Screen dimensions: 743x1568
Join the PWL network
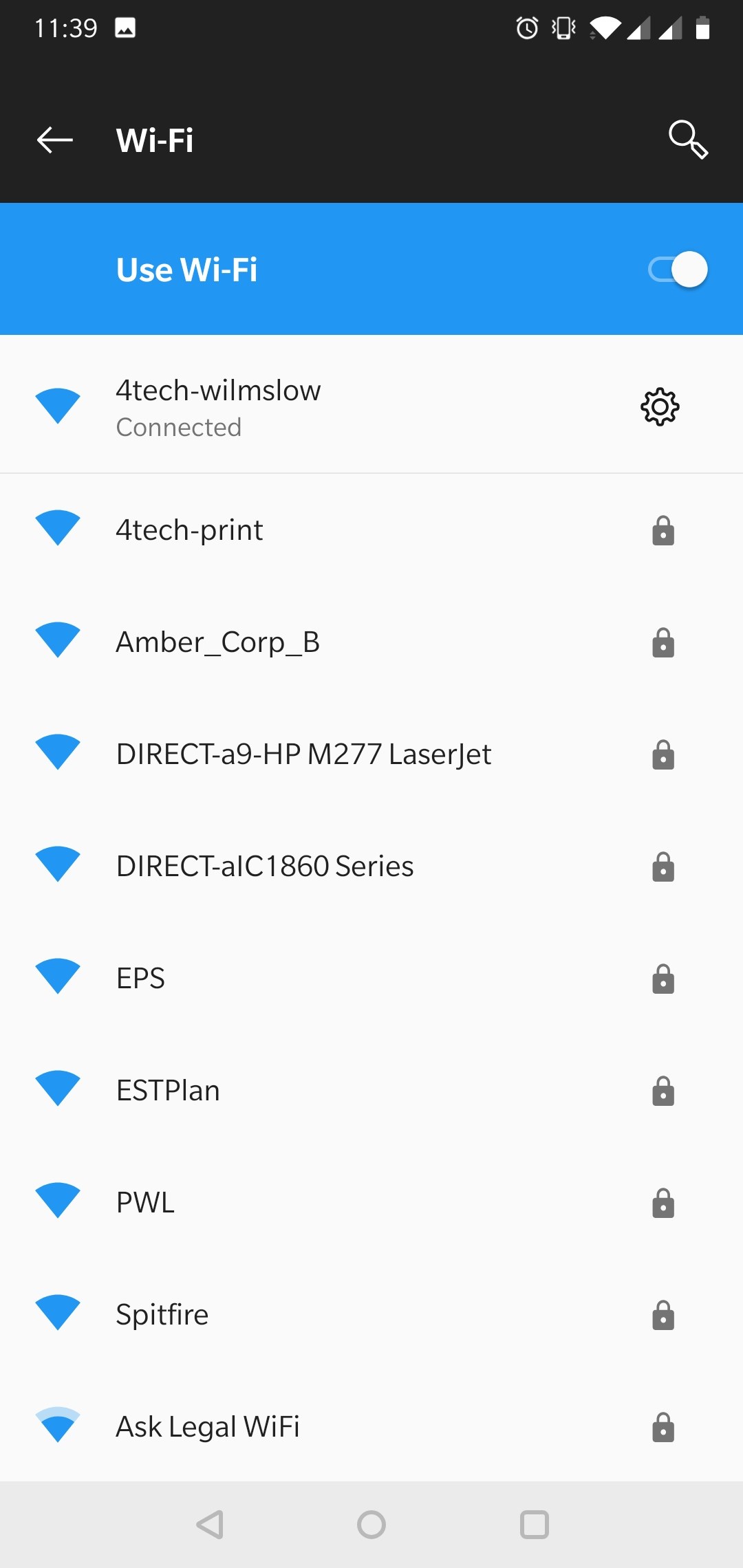(371, 1203)
